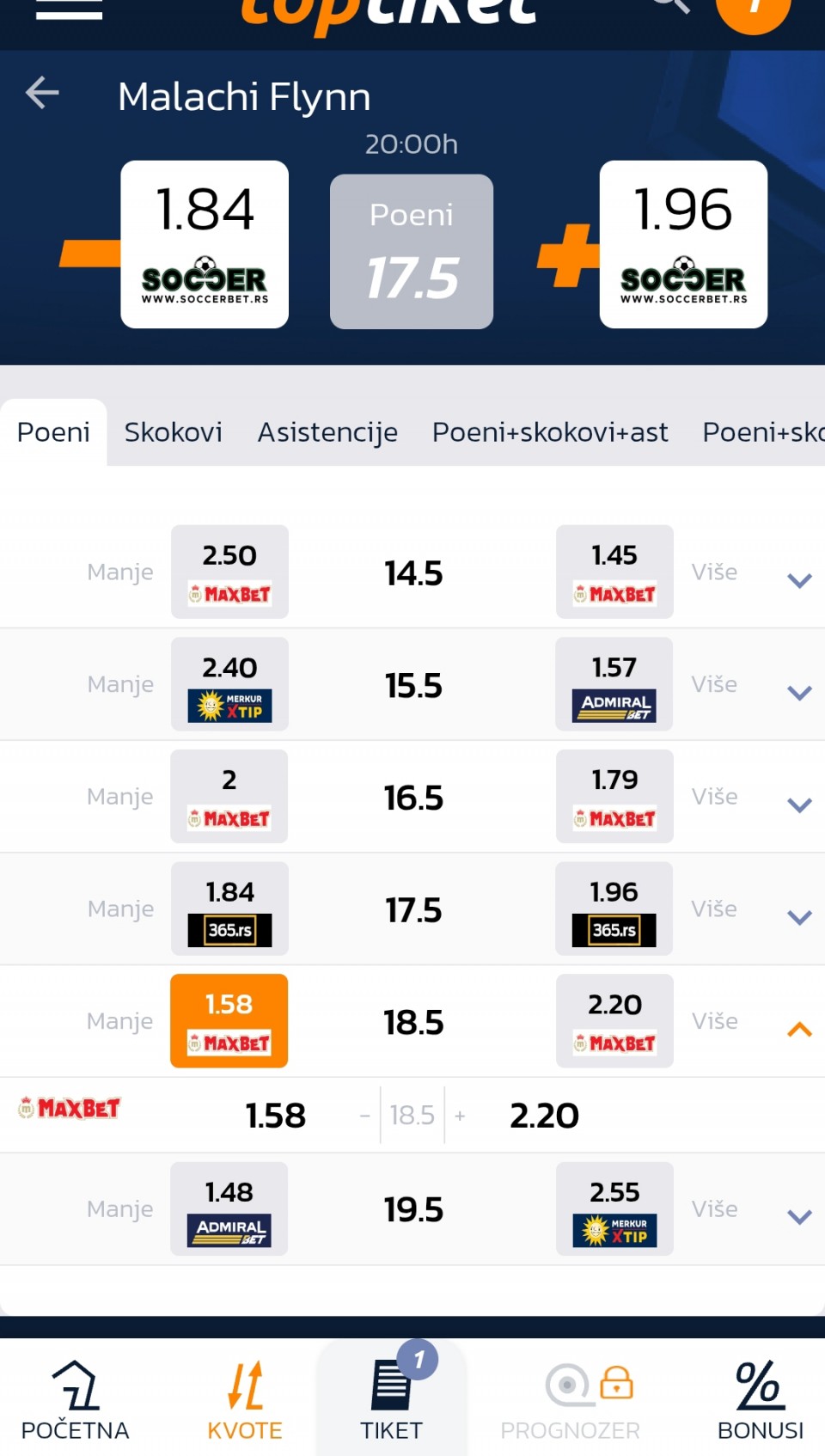Select the 1.84 under odds at top
Viewport: 825px width, 1456px height.
click(205, 244)
